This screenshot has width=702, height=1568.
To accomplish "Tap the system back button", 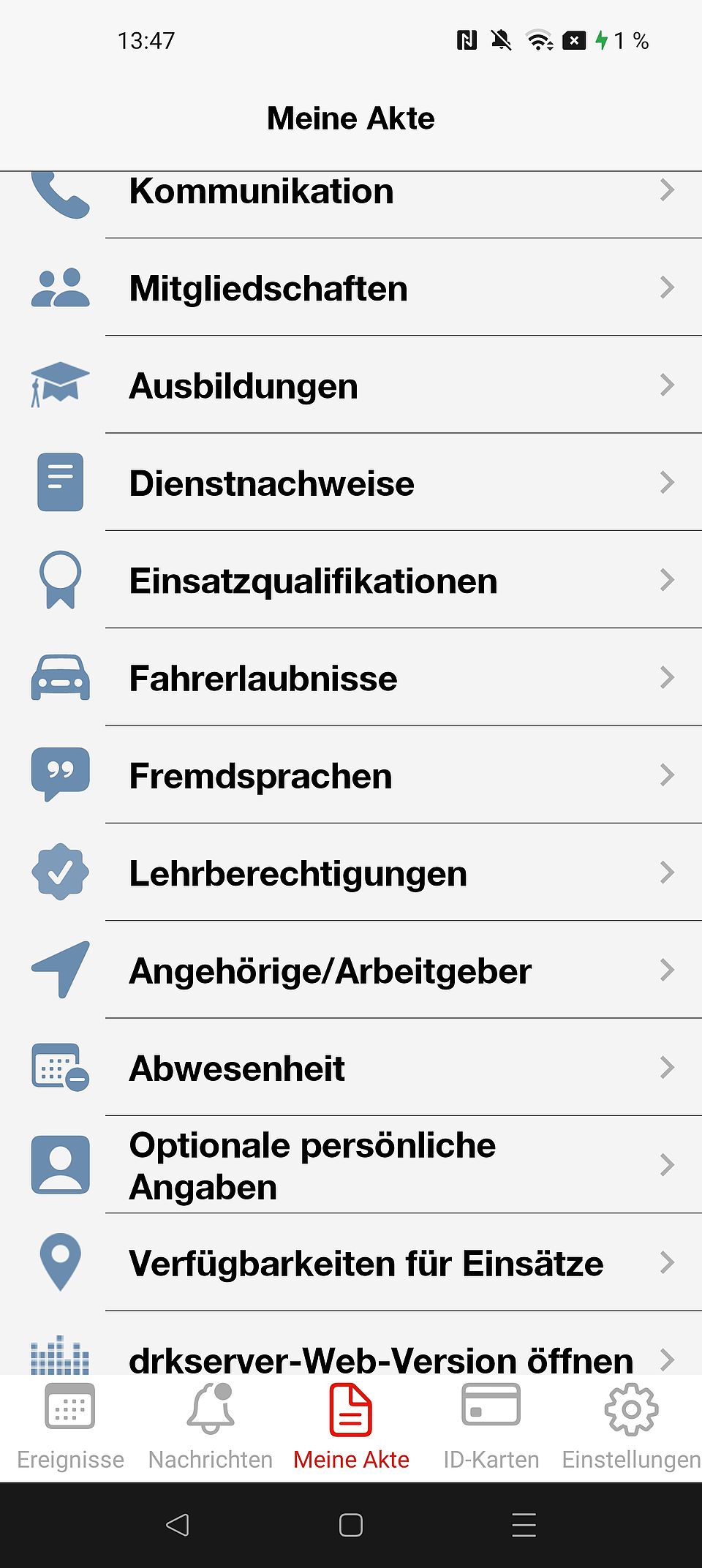I will pyautogui.click(x=178, y=1525).
